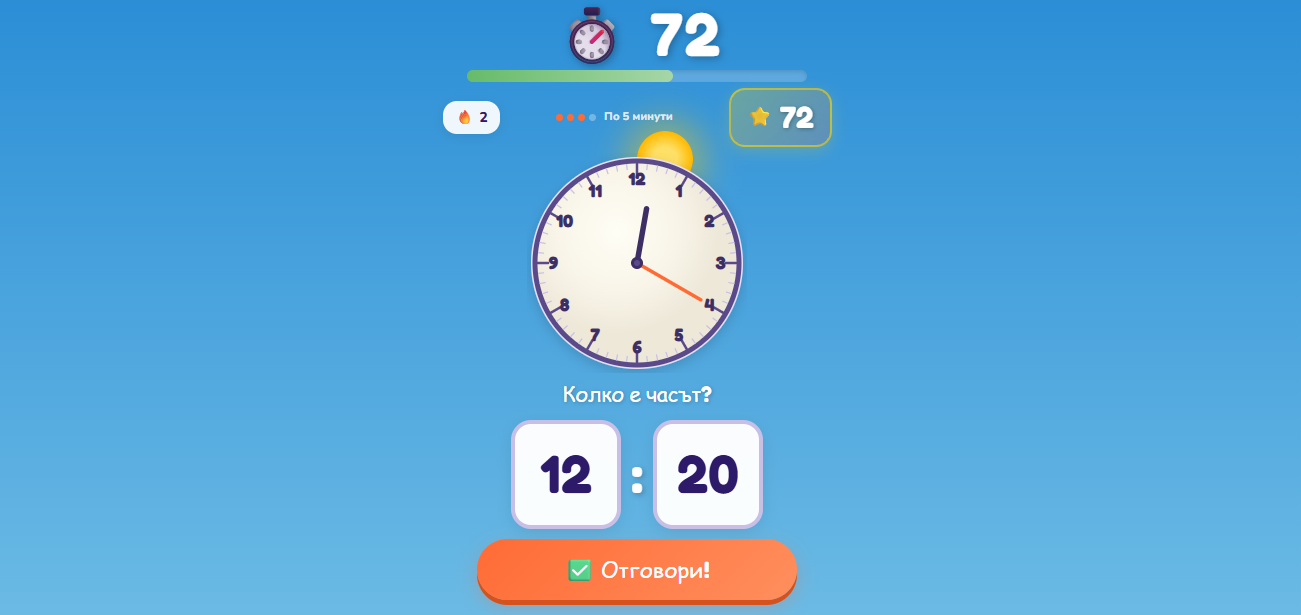Tap the minutes field showing 20

[x=707, y=474]
